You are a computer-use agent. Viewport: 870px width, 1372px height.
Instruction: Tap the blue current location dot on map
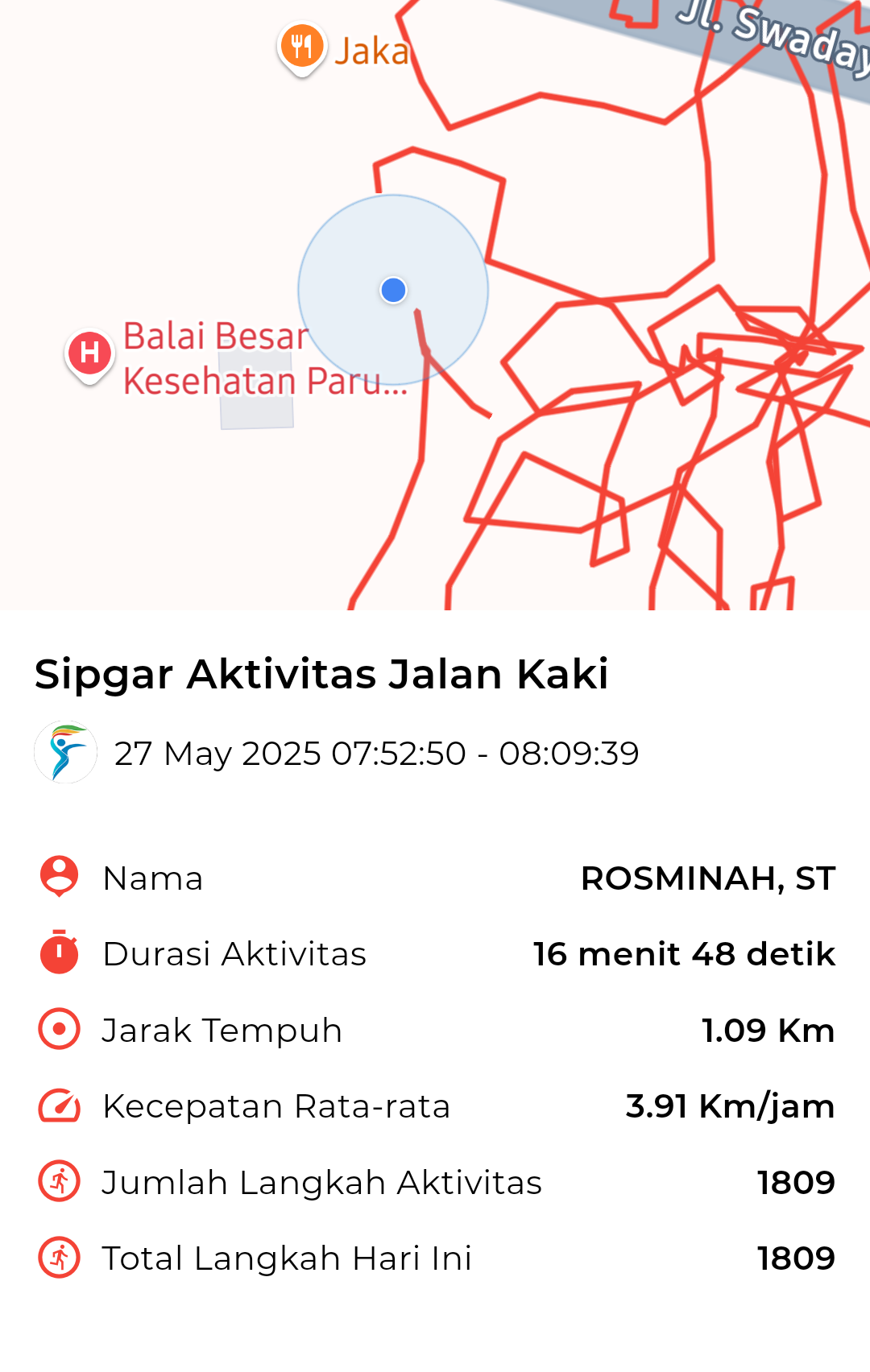393,290
